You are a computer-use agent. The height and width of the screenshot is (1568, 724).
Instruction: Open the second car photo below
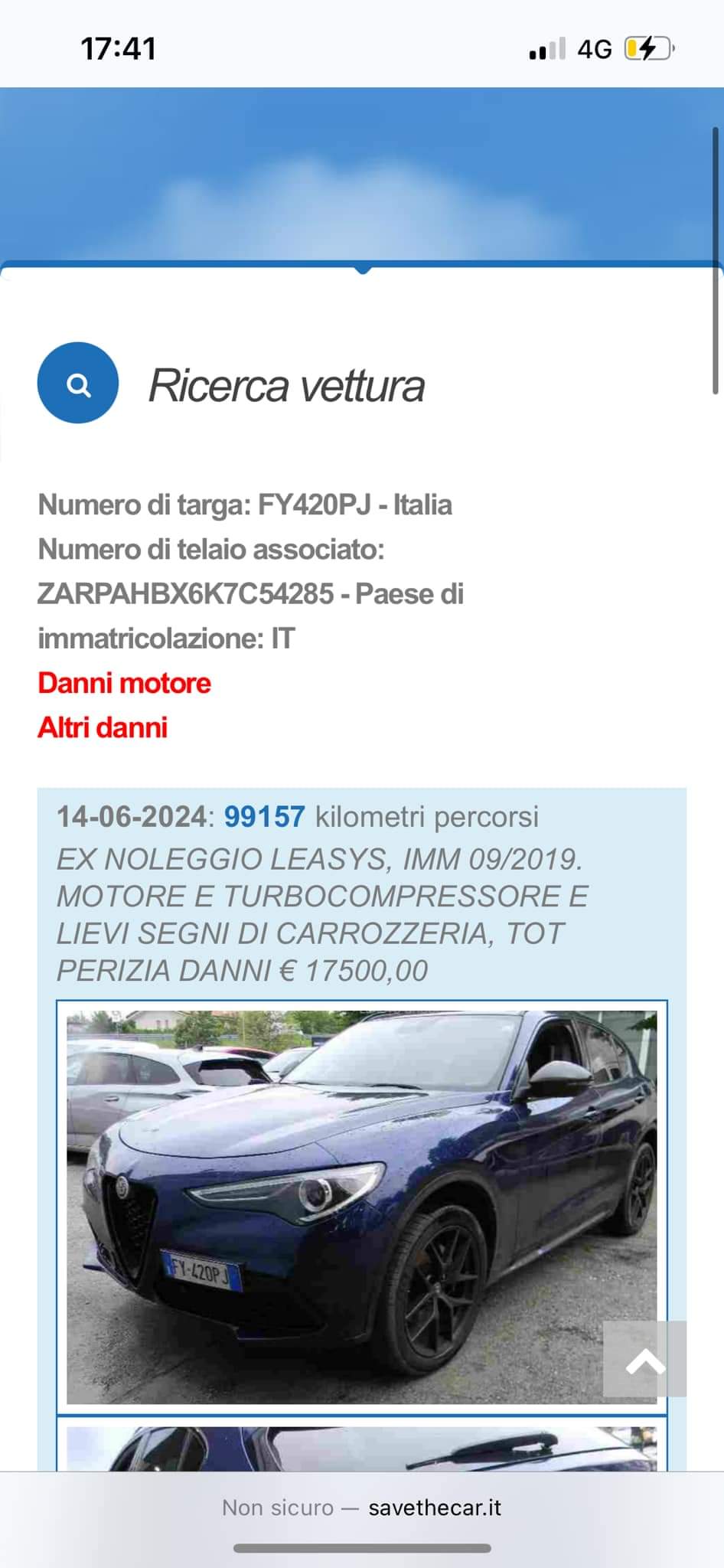[361, 1448]
